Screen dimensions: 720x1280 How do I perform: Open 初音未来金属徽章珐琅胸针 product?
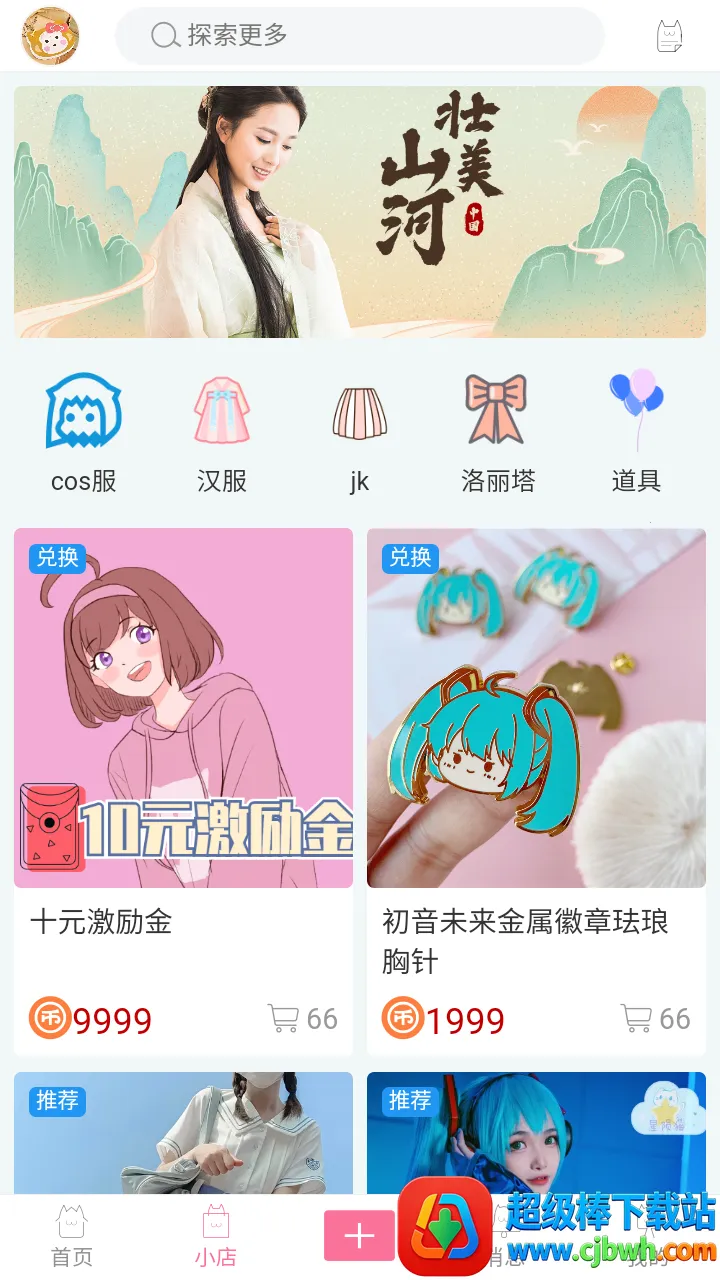(536, 790)
